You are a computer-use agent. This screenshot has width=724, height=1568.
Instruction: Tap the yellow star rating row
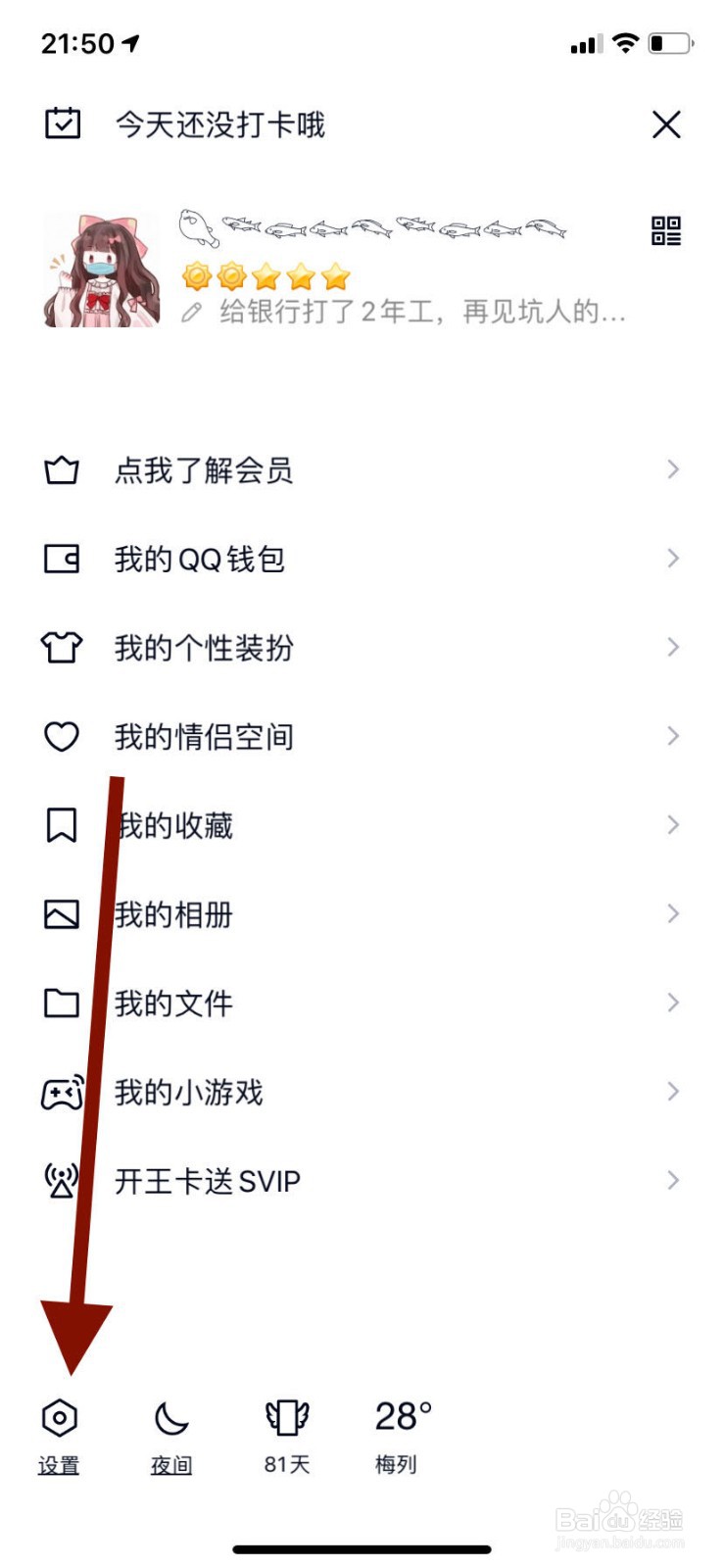point(265,277)
